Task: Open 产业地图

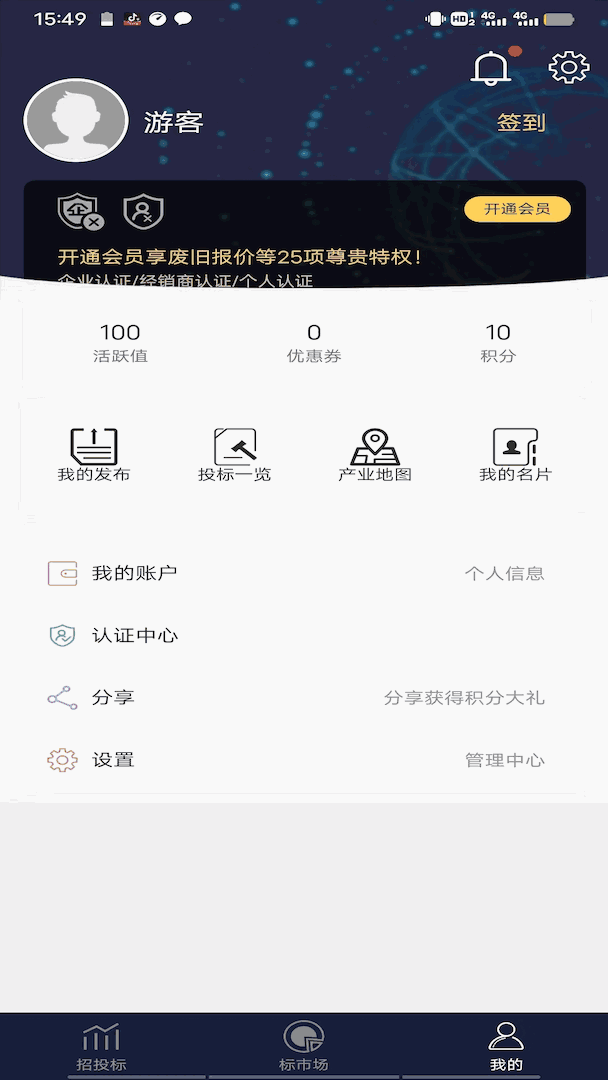Action: click(x=375, y=455)
